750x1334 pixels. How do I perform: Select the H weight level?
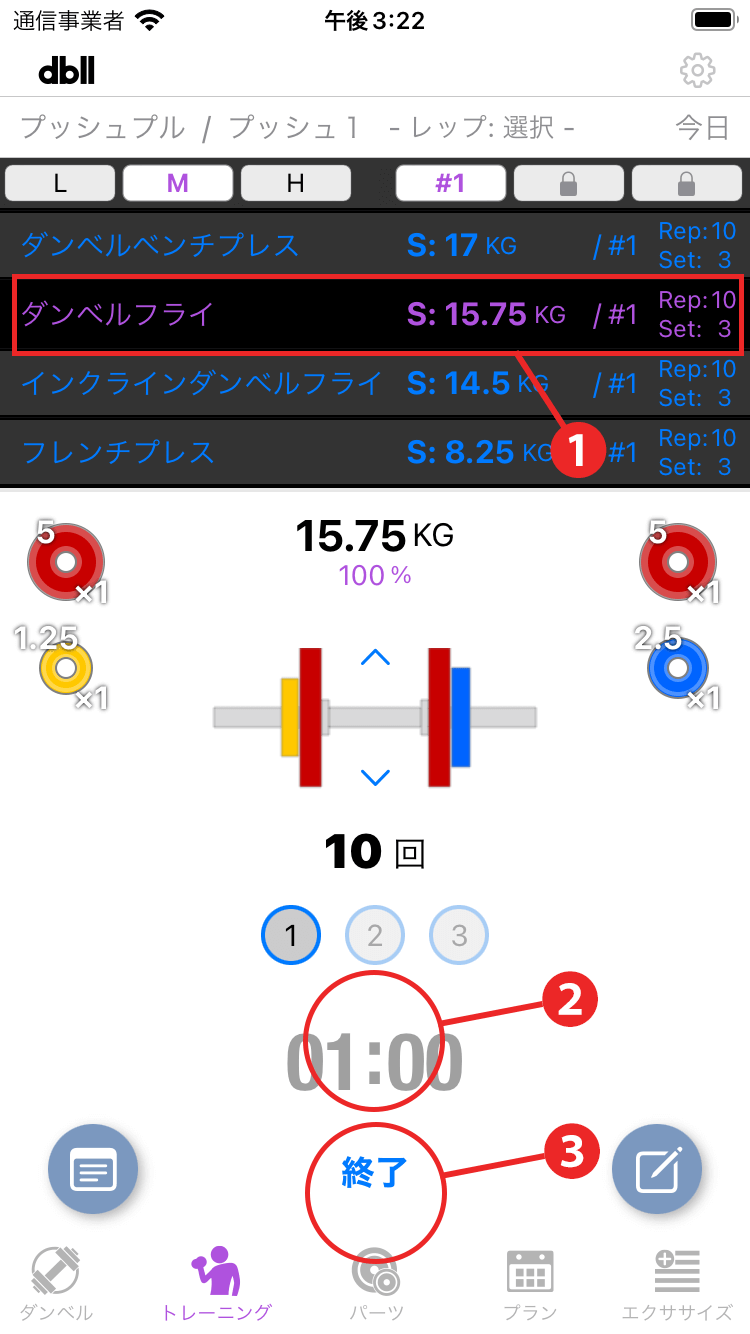[x=296, y=183]
